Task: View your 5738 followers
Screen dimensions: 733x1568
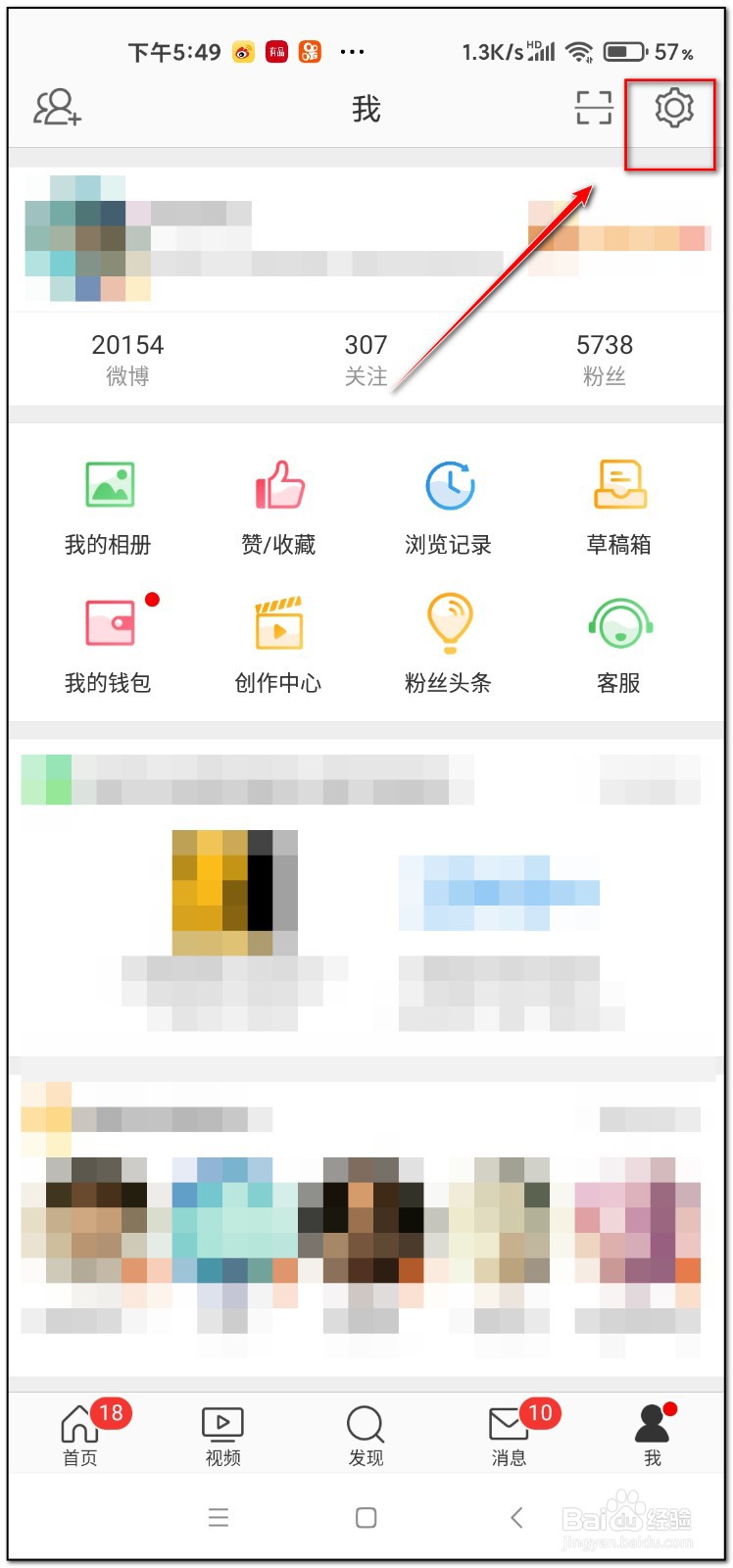Action: click(x=605, y=358)
